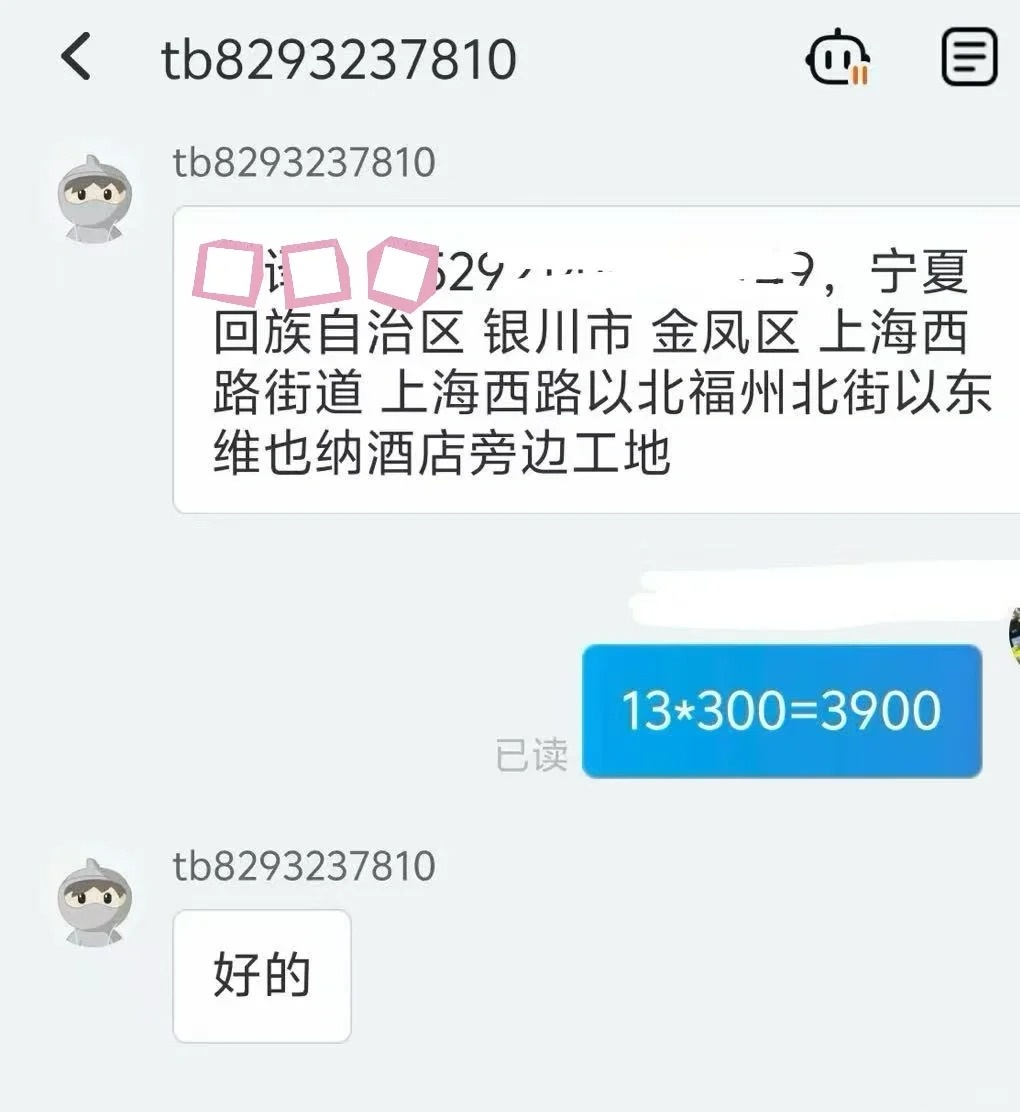Open the robot assistant icon
This screenshot has width=1020, height=1112.
pos(837,58)
